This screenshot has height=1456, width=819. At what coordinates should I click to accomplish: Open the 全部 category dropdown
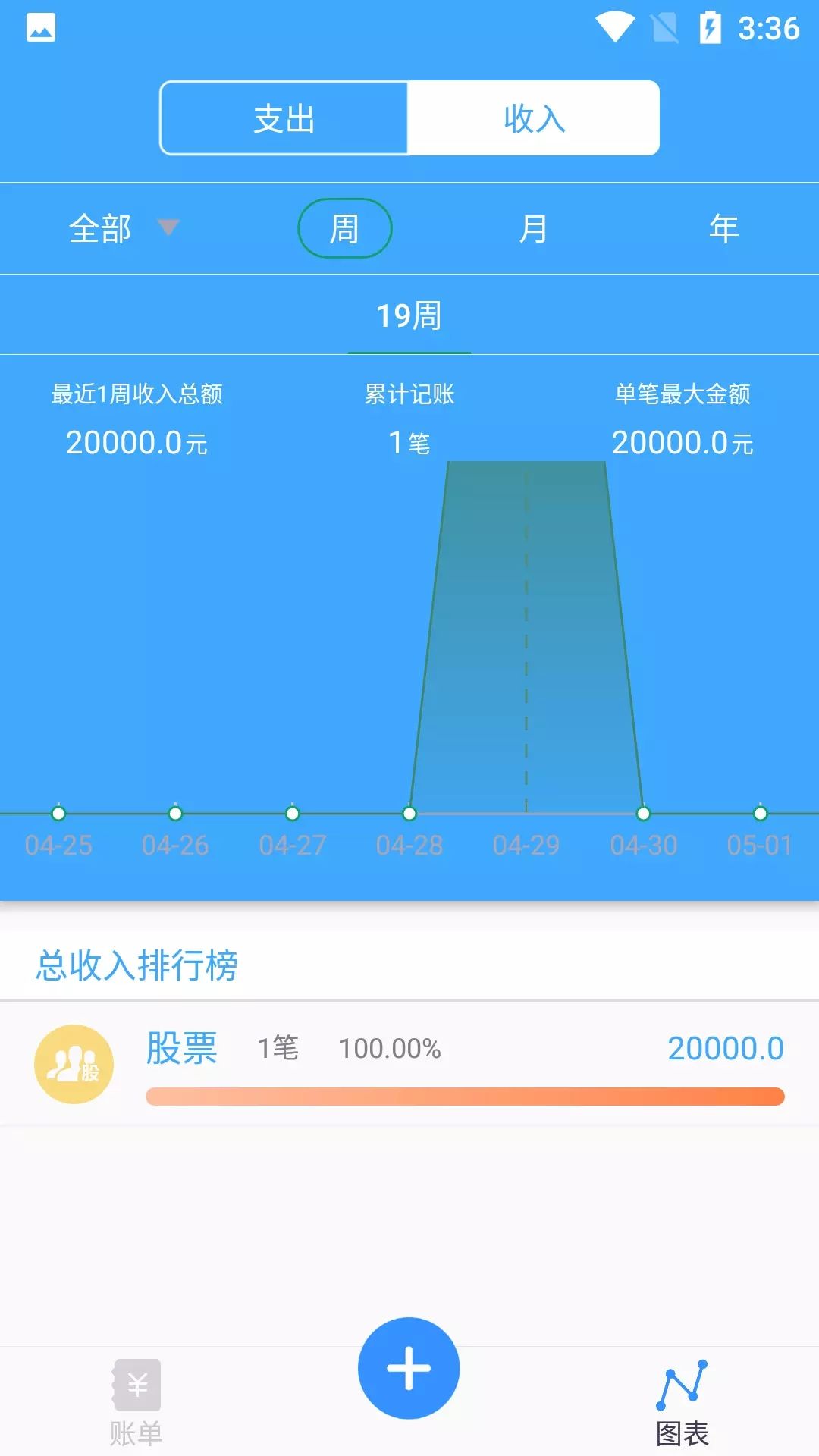[99, 227]
